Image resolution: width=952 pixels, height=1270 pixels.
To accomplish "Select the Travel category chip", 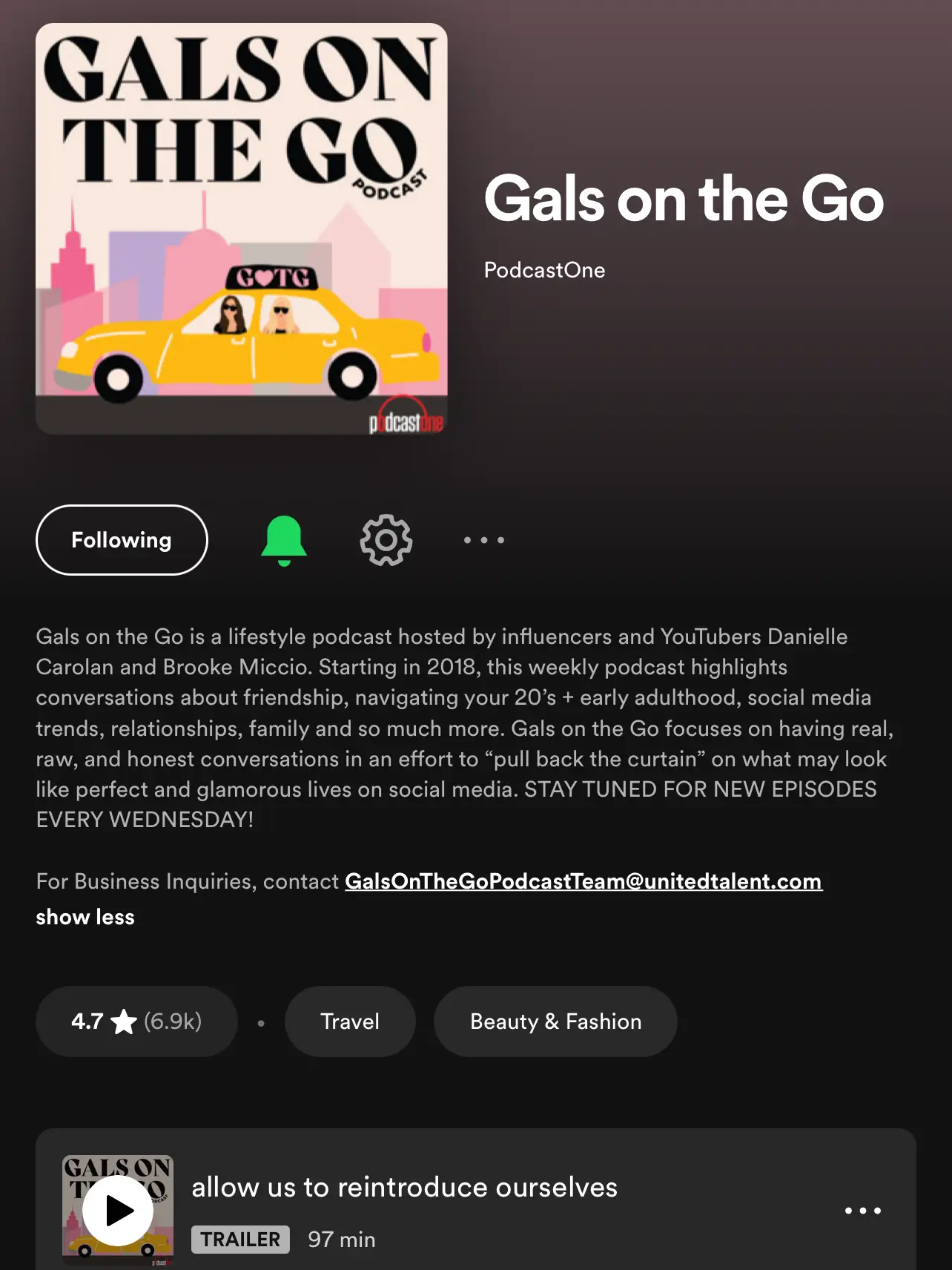I will tap(349, 1021).
